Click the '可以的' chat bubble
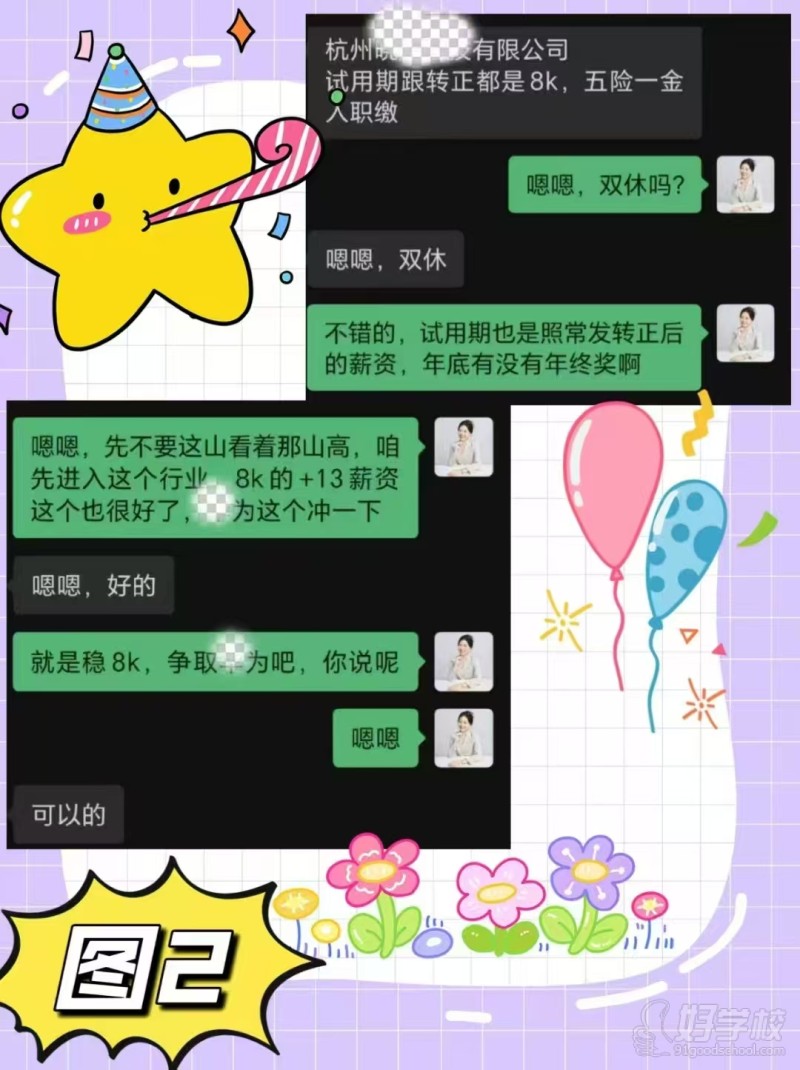 pyautogui.click(x=67, y=816)
